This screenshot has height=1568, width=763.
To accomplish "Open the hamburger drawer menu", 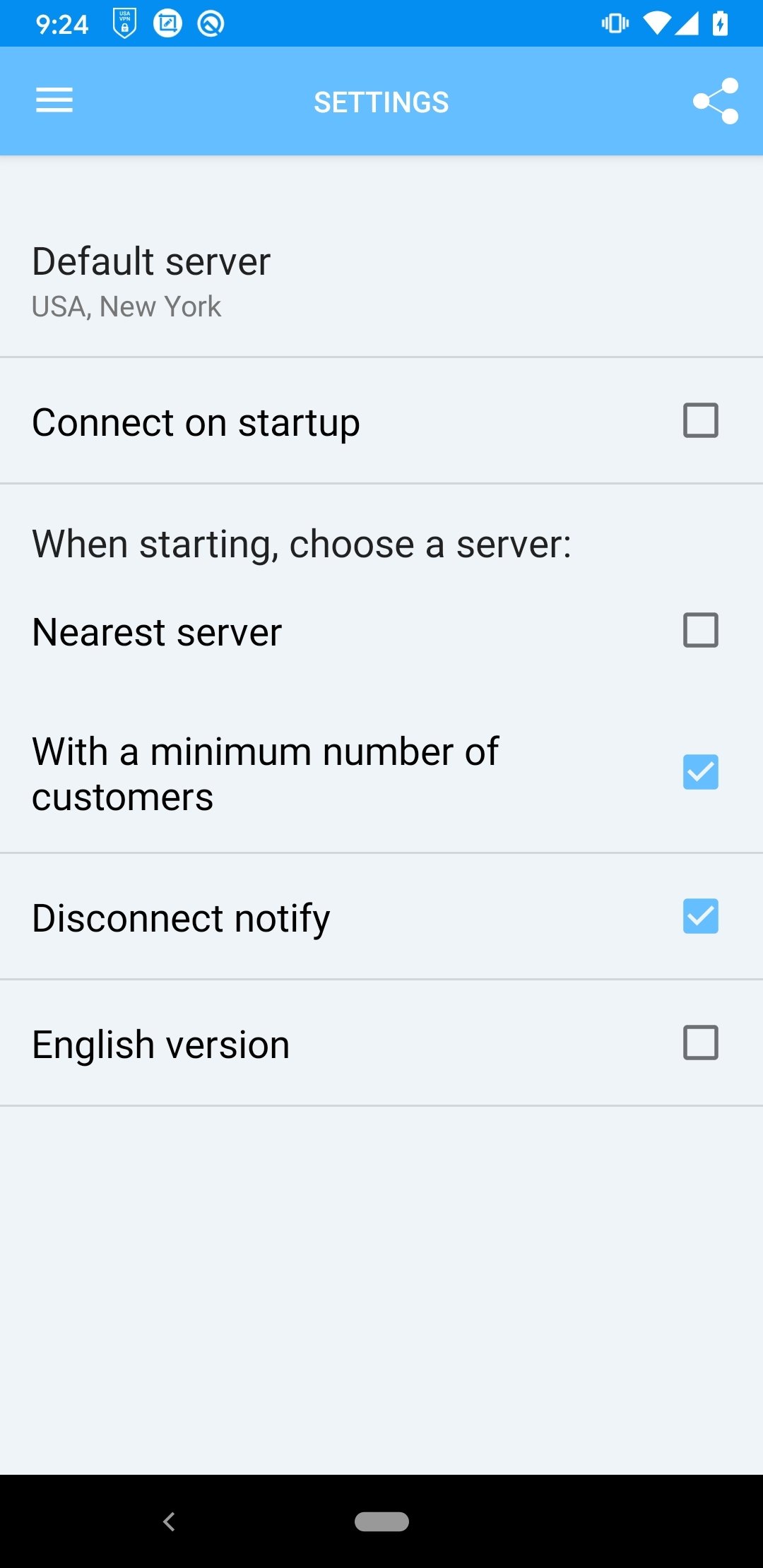I will (54, 100).
